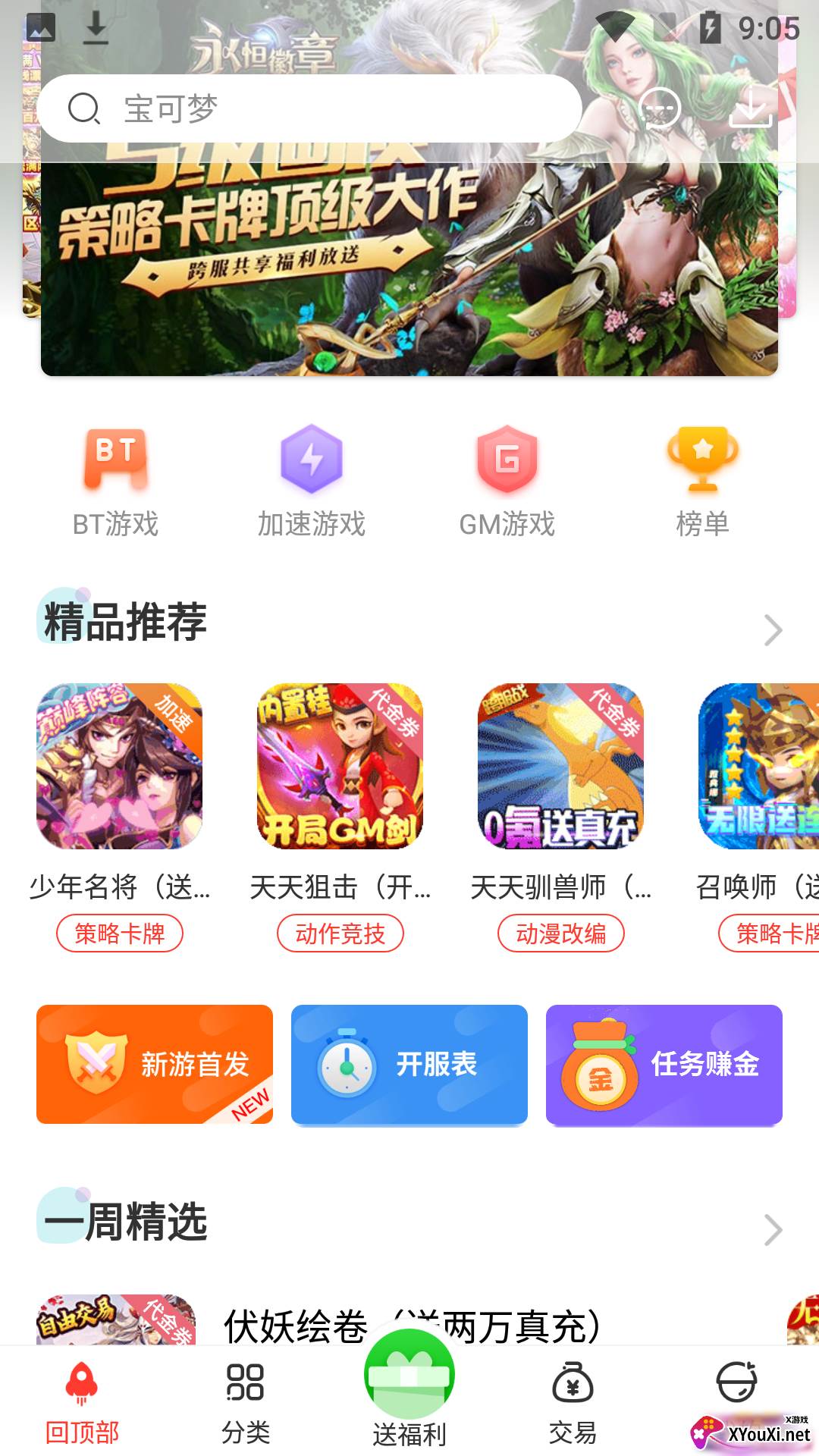Viewport: 819px width, 1456px height.
Task: Open the 任务赚金 card
Action: click(664, 1064)
